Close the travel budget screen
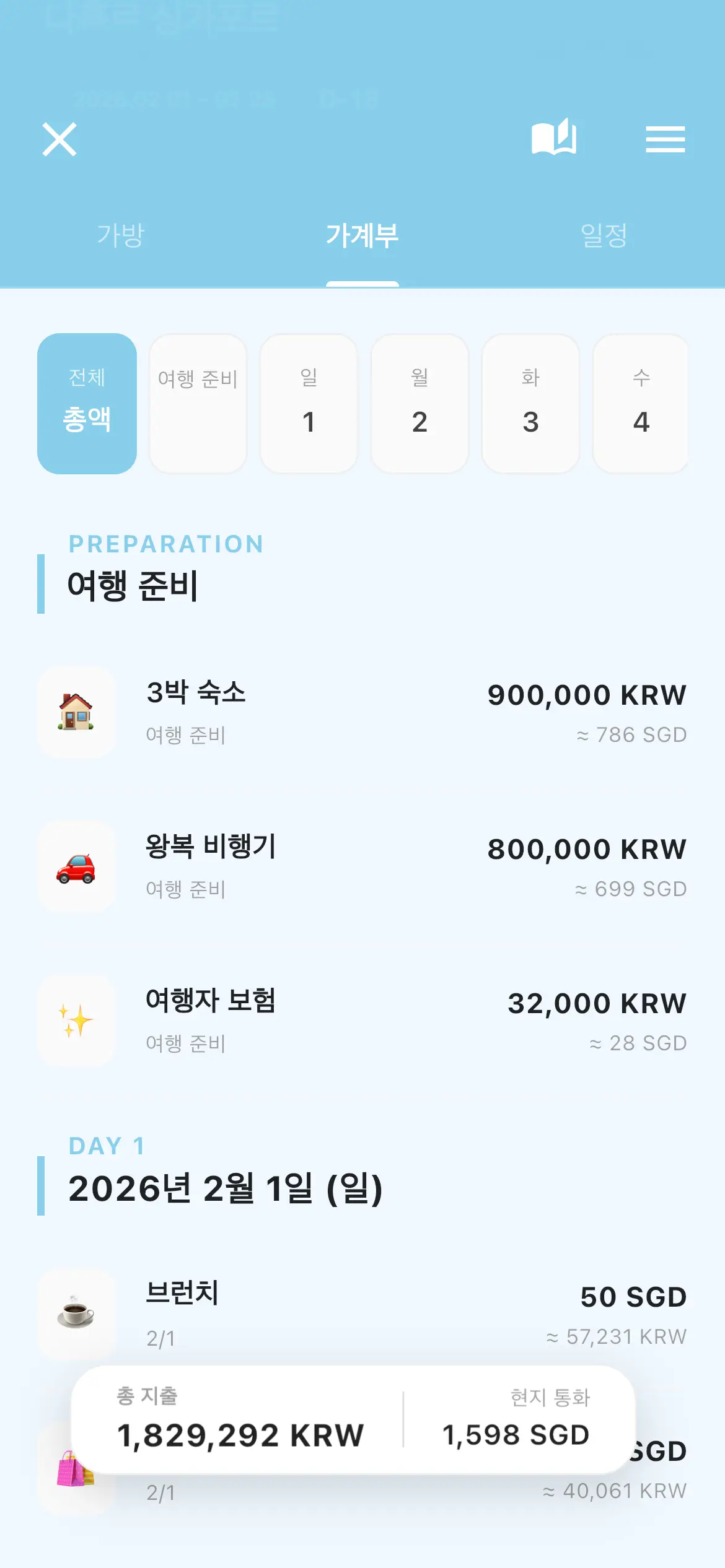The height and width of the screenshot is (1568, 725). point(59,139)
